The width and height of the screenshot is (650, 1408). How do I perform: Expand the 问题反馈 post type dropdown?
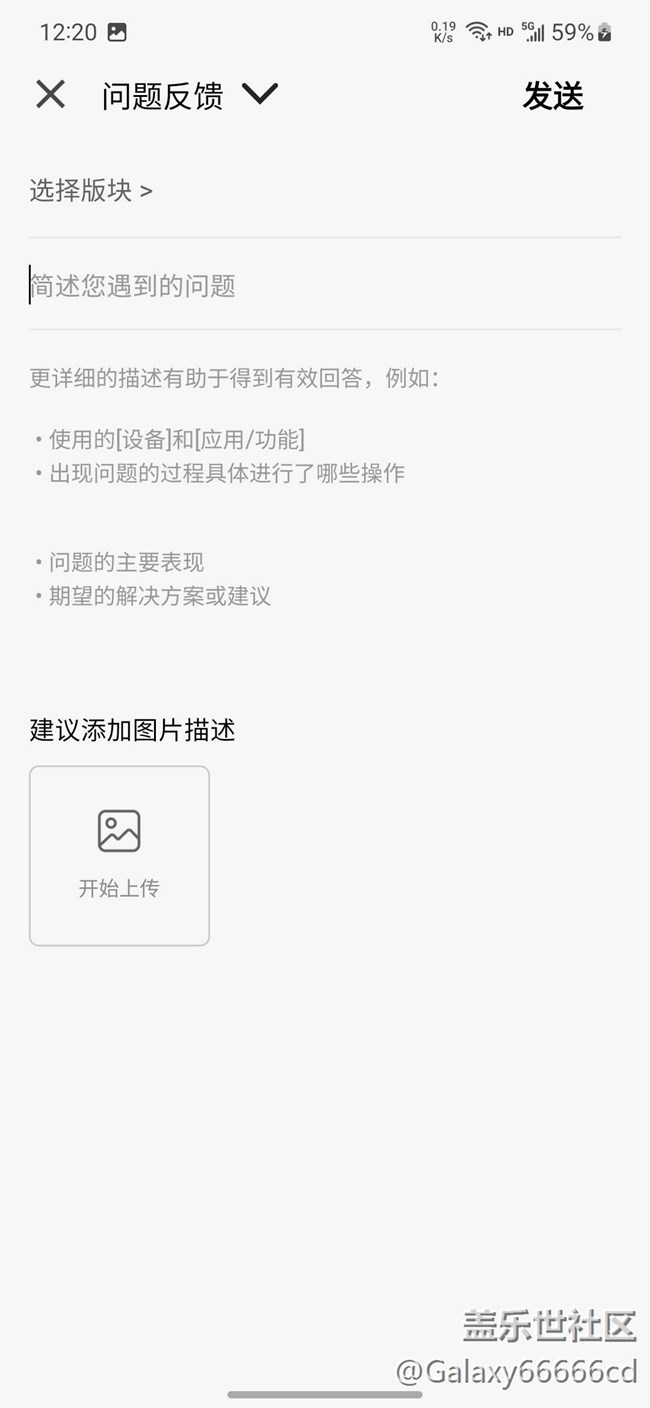259,95
